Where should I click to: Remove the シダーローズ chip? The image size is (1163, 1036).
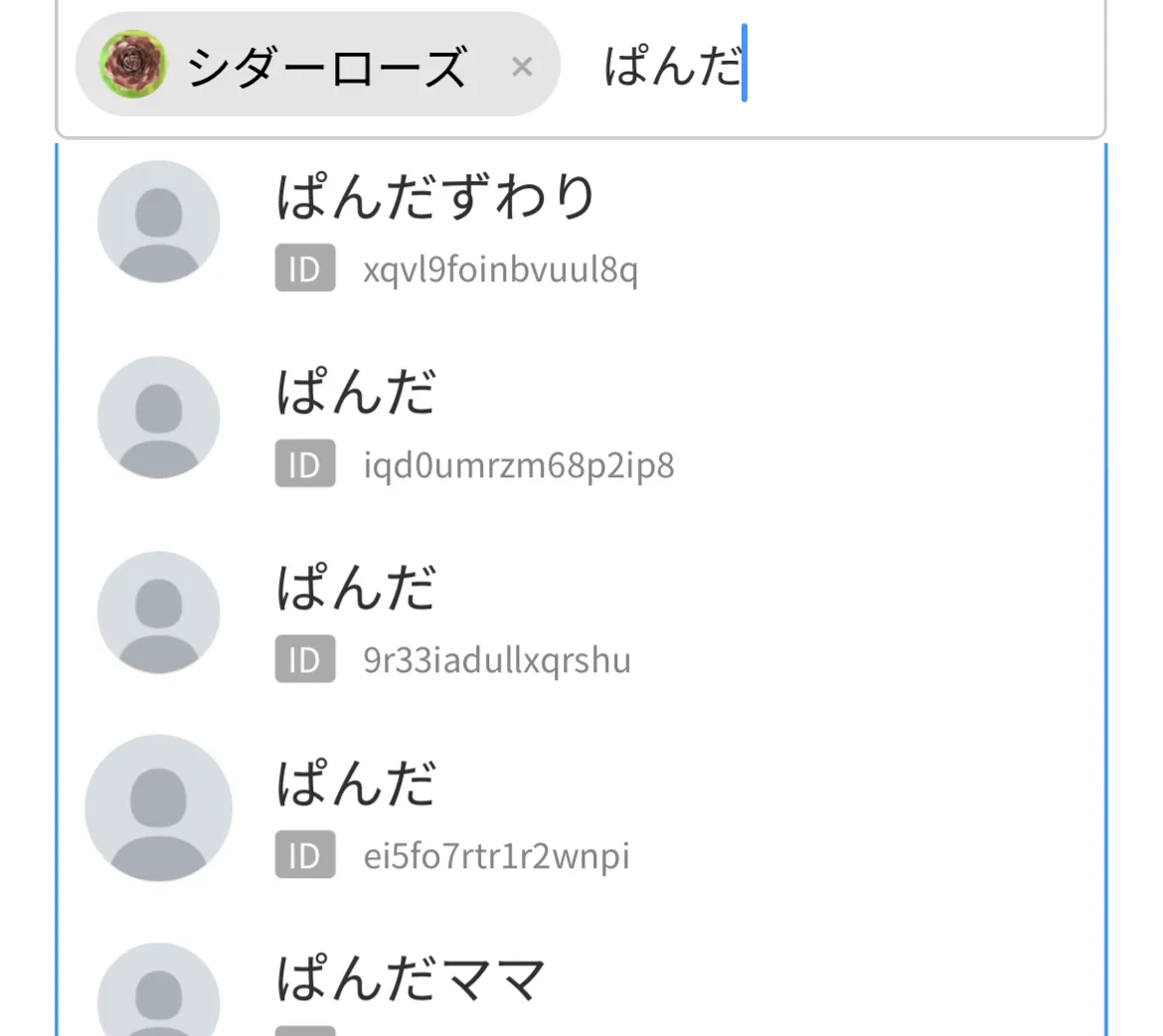[522, 68]
